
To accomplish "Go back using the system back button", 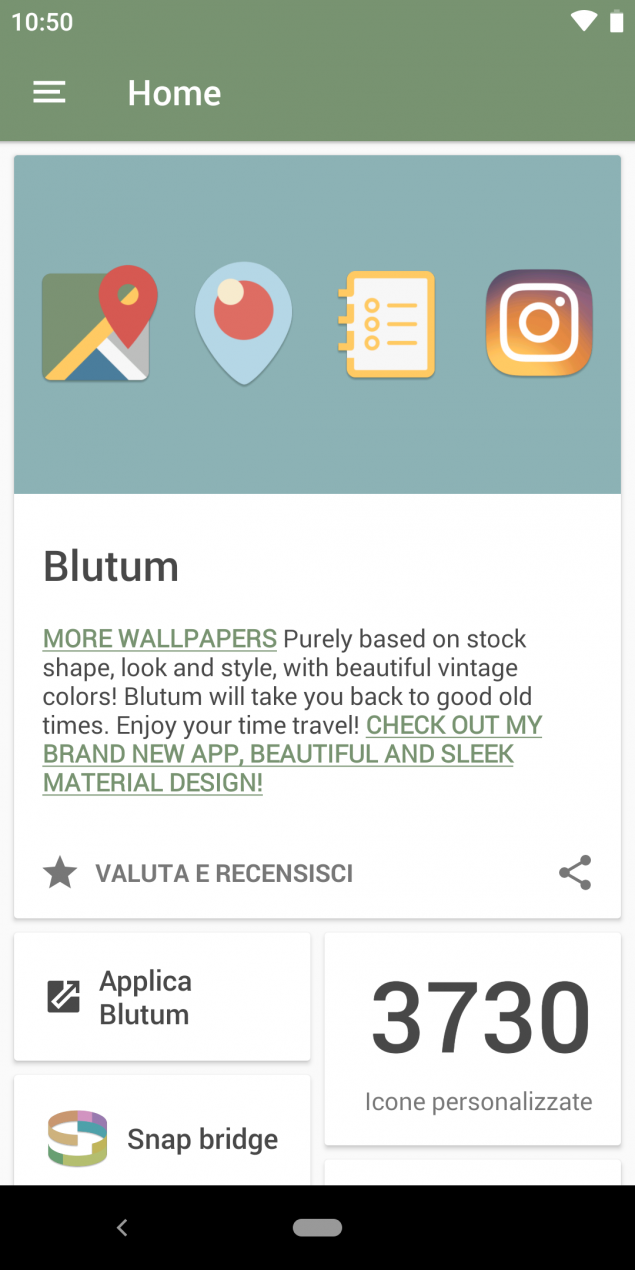I will pos(122,1227).
